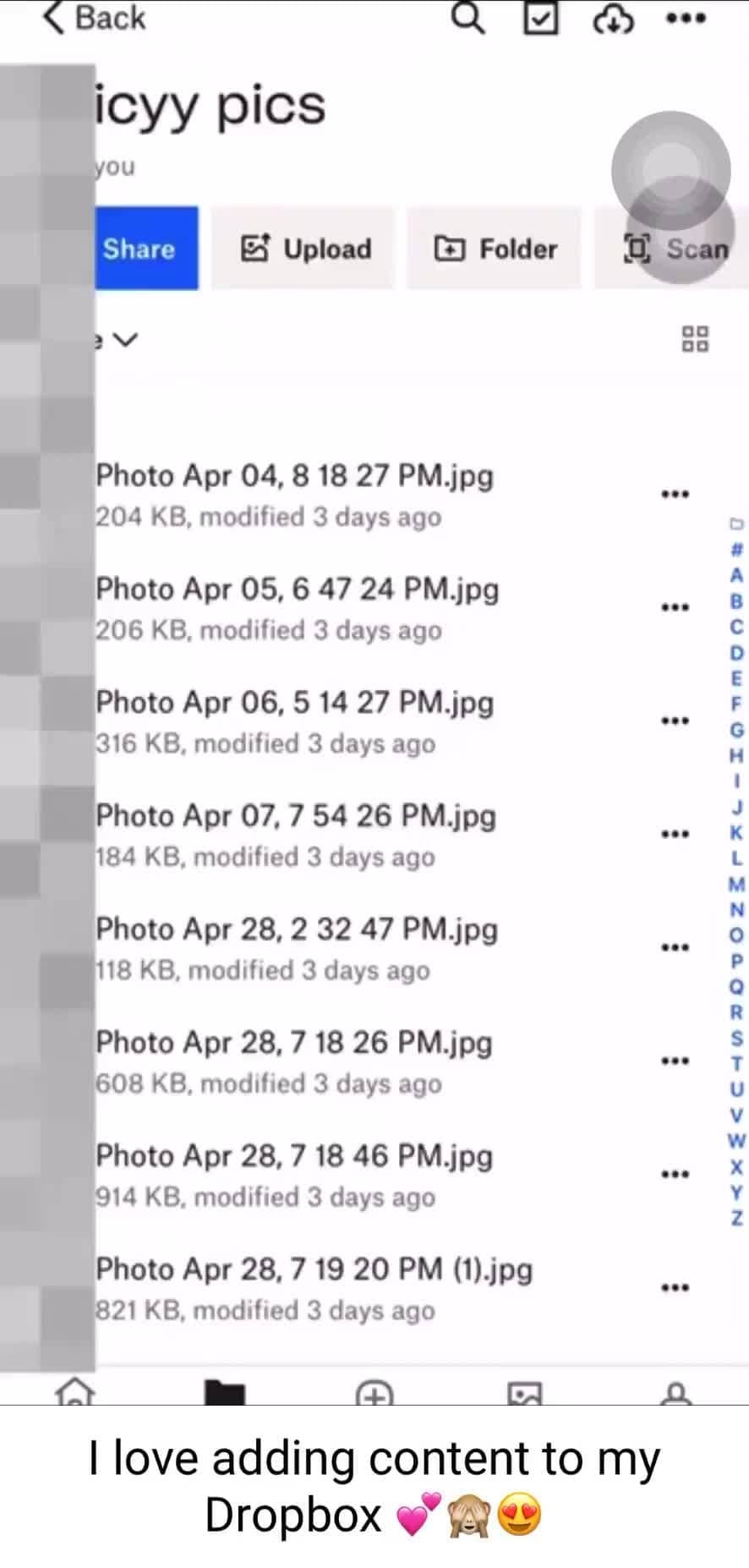Viewport: 749px width, 1568px height.
Task: Tap the cloud download offline icon
Action: 613,18
